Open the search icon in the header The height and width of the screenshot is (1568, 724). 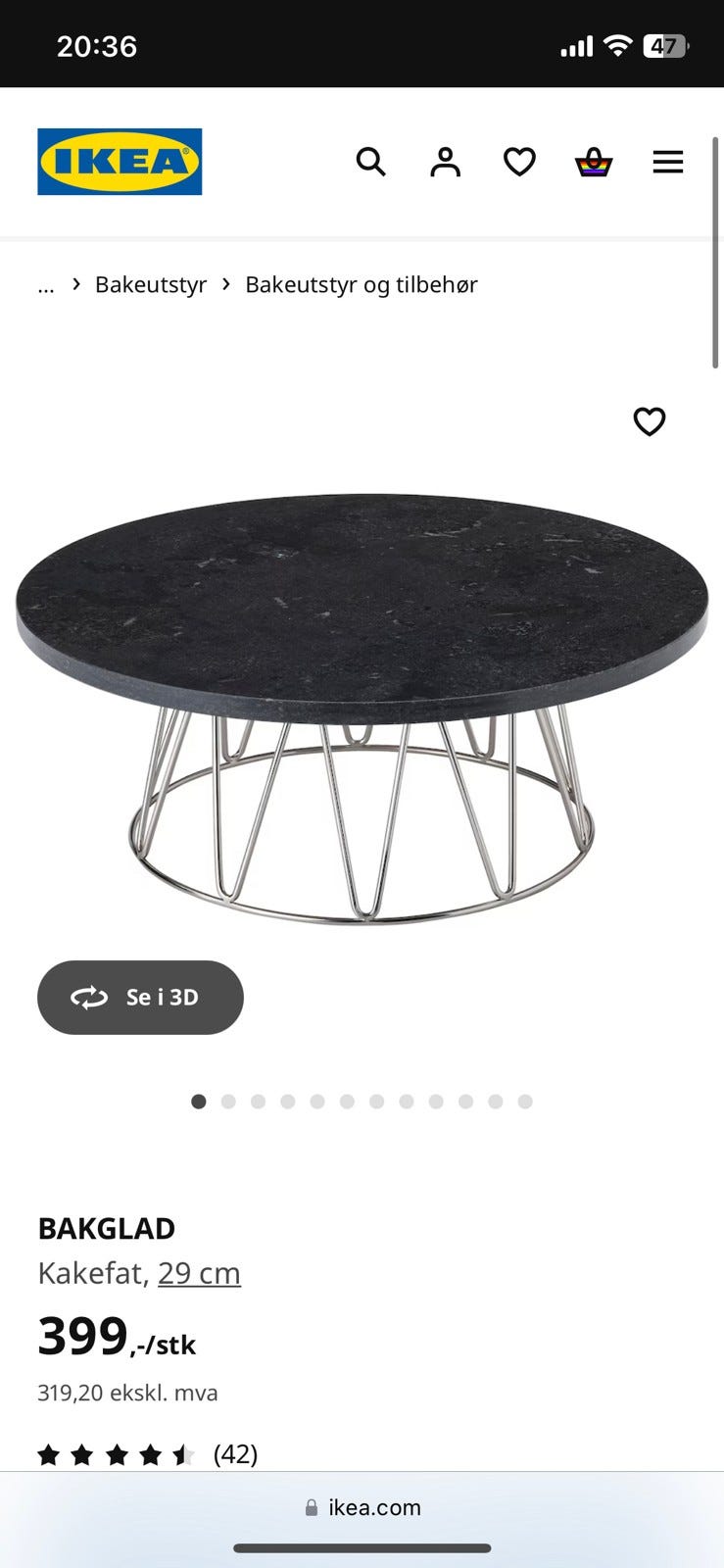point(370,162)
